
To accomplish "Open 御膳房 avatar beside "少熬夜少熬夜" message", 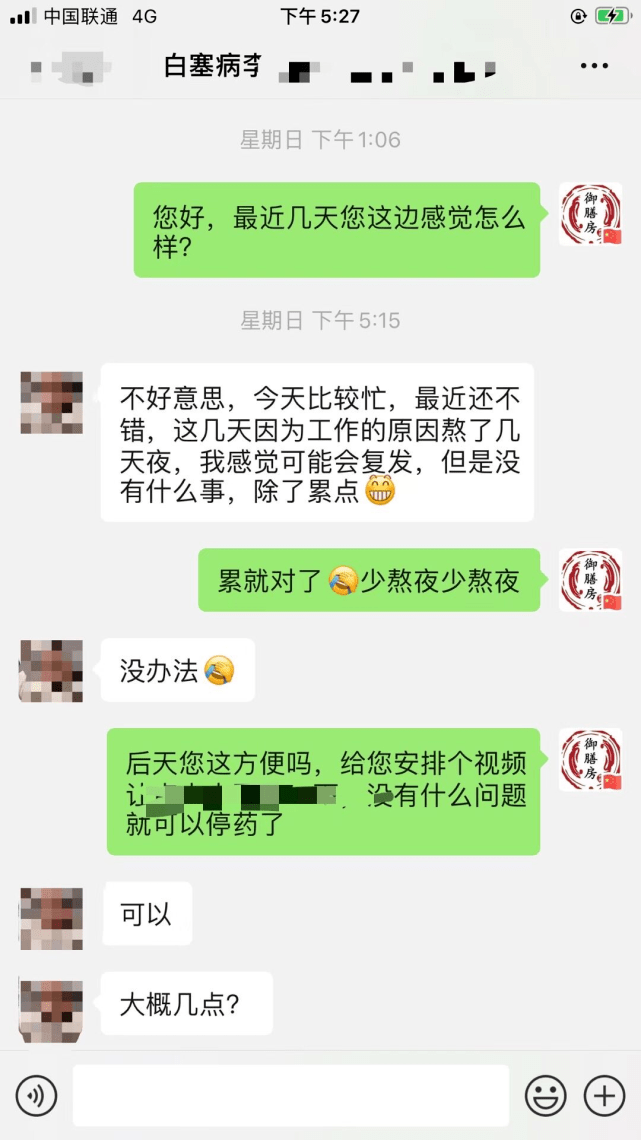I will pyautogui.click(x=590, y=579).
